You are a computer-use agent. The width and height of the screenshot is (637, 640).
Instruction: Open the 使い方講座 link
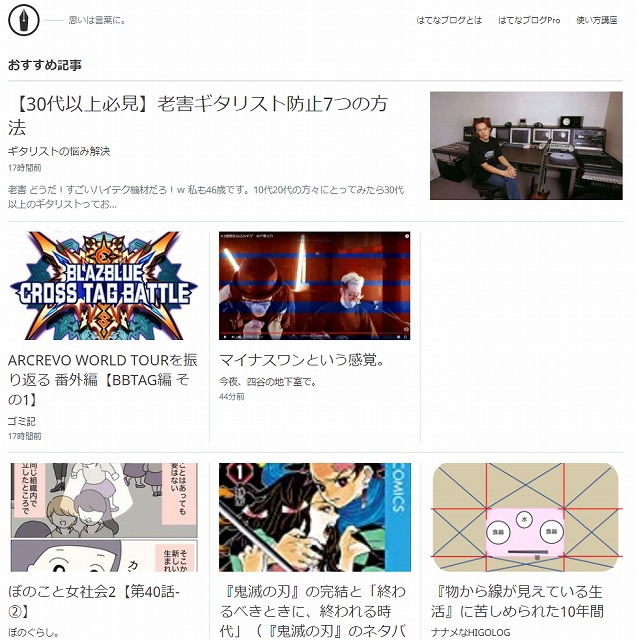coord(597,20)
